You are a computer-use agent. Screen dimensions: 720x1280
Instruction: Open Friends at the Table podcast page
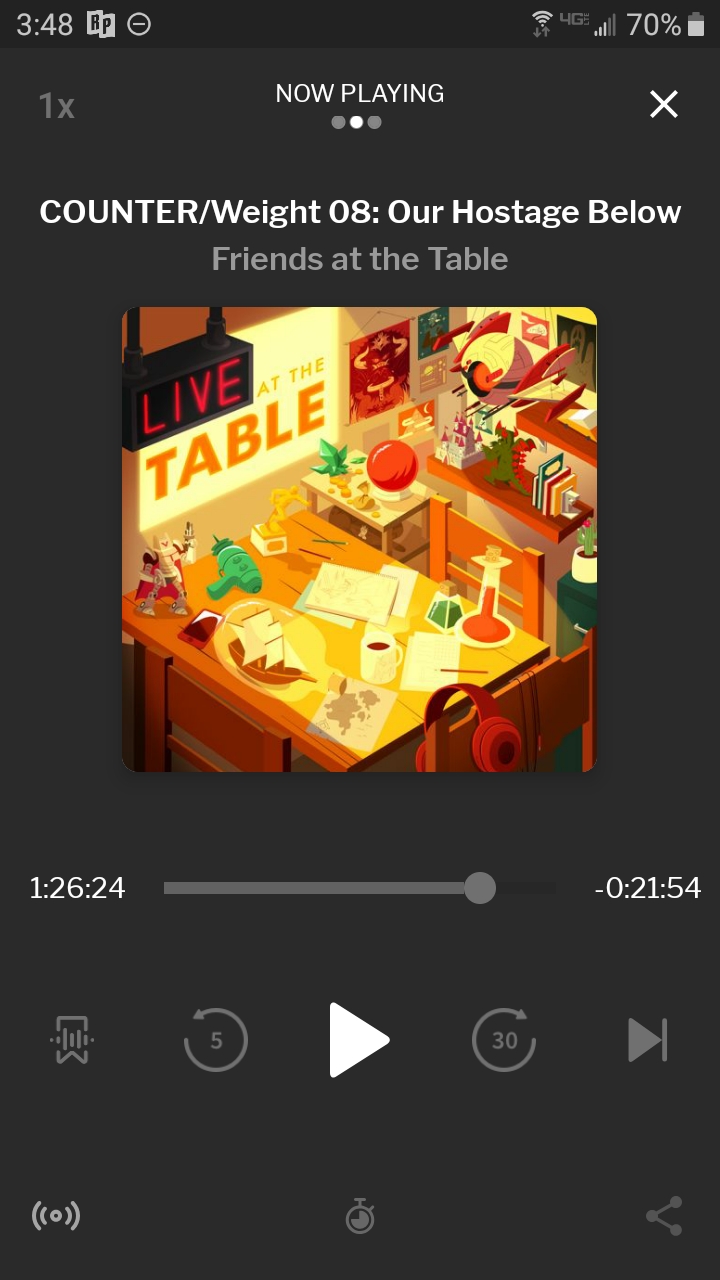click(360, 260)
